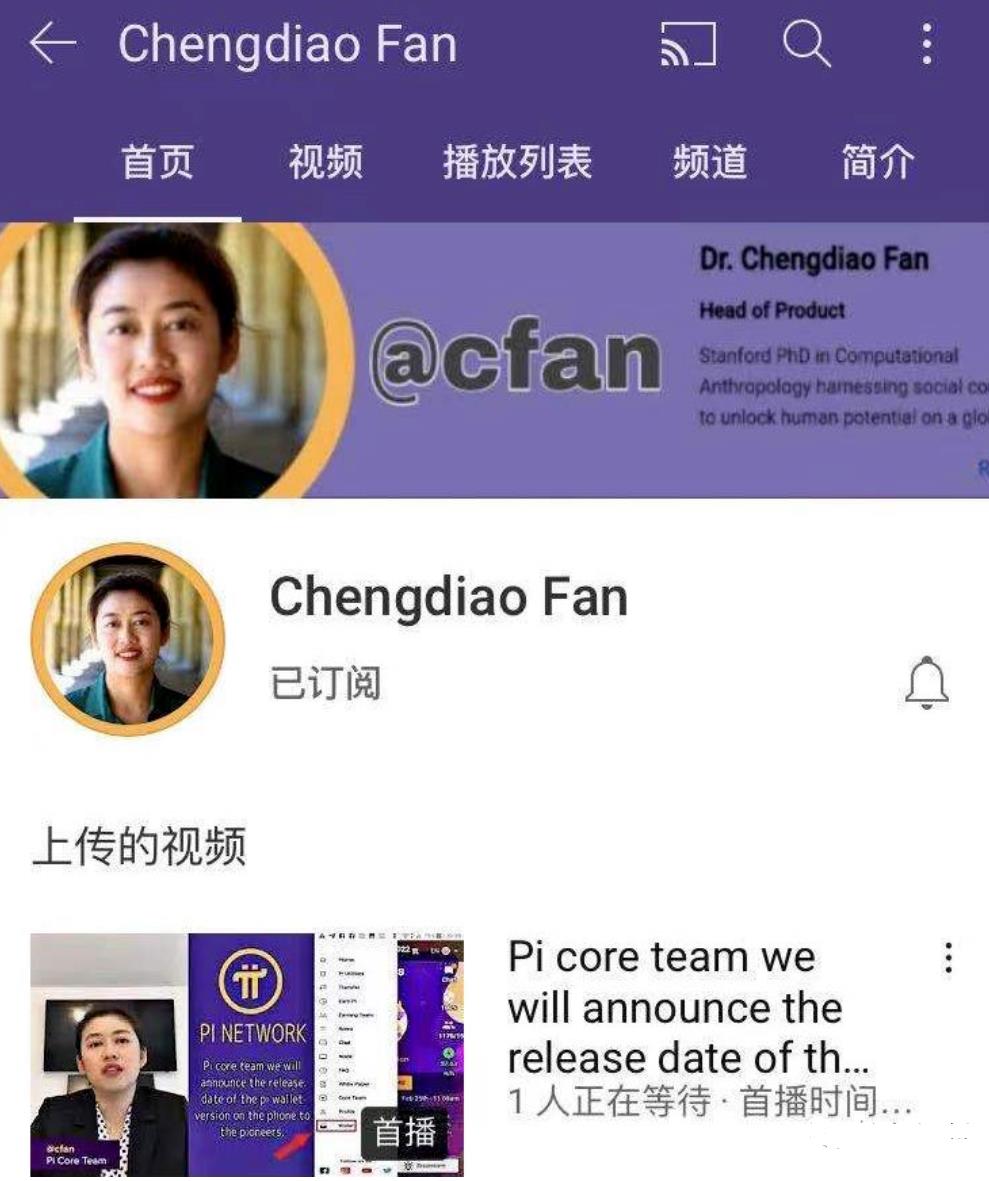Open the top bar overflow menu
This screenshot has width=989, height=1181.
tap(927, 45)
